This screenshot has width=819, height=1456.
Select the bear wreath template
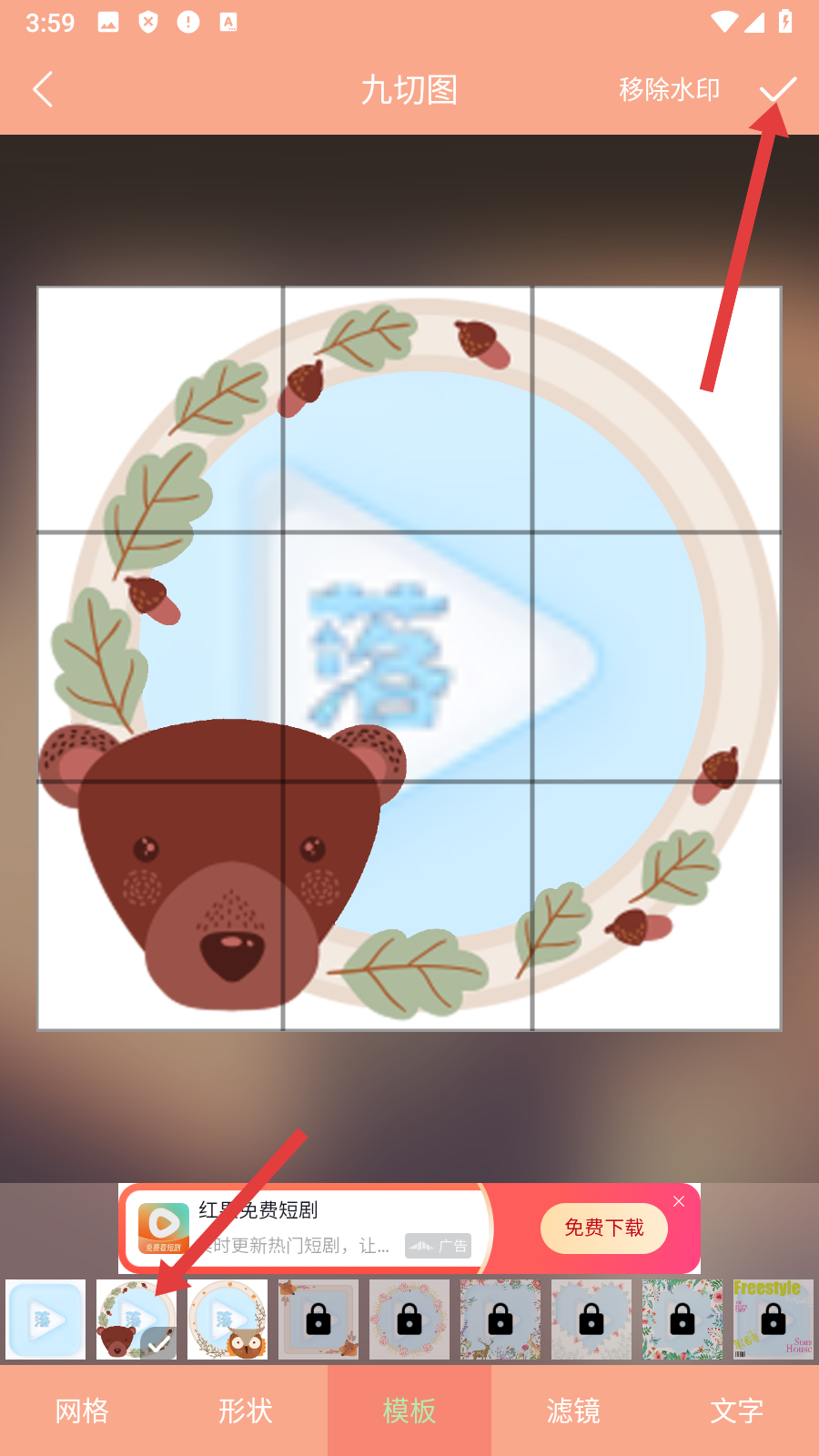point(136,1319)
